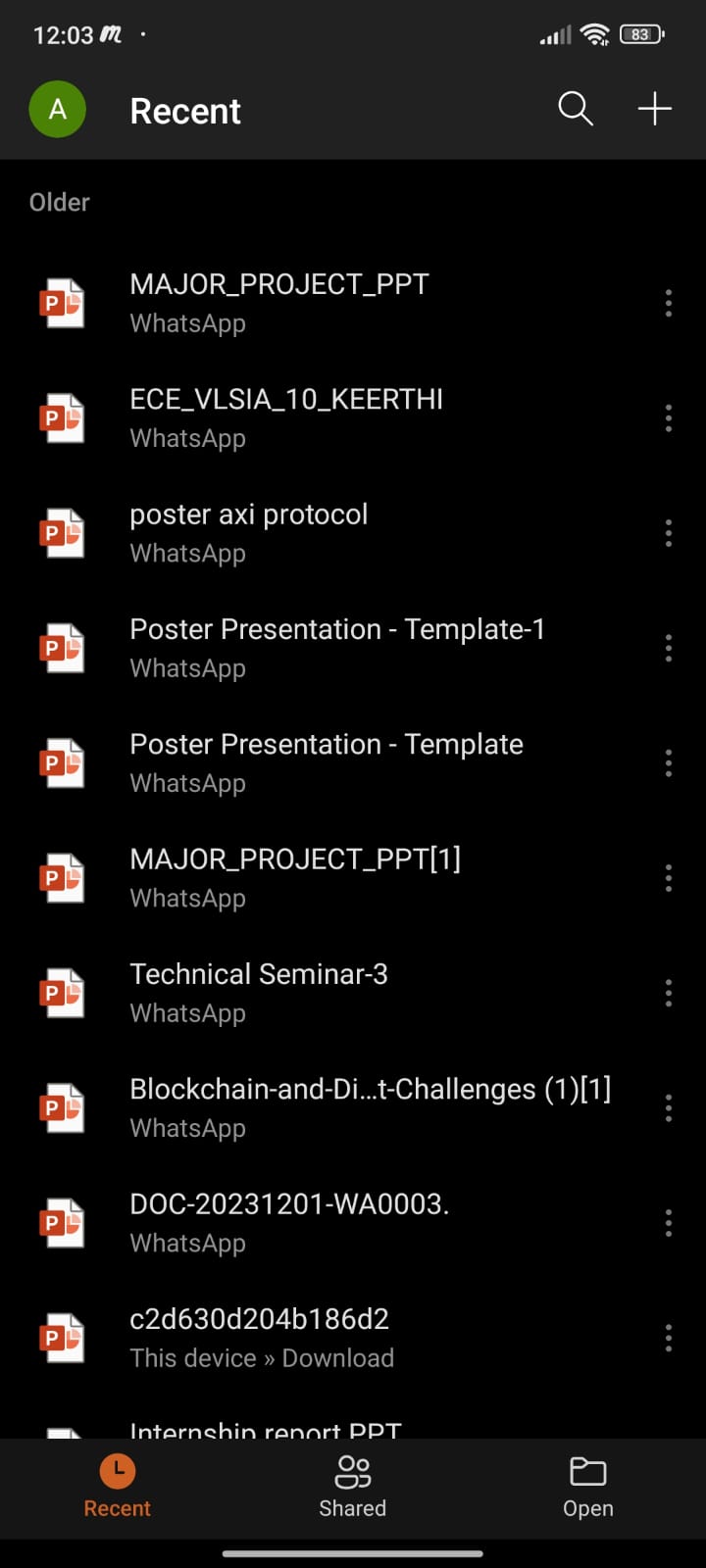Open the overflow menu for Poster Presentation - Template
Image resolution: width=706 pixels, height=1568 pixels.
tap(669, 762)
